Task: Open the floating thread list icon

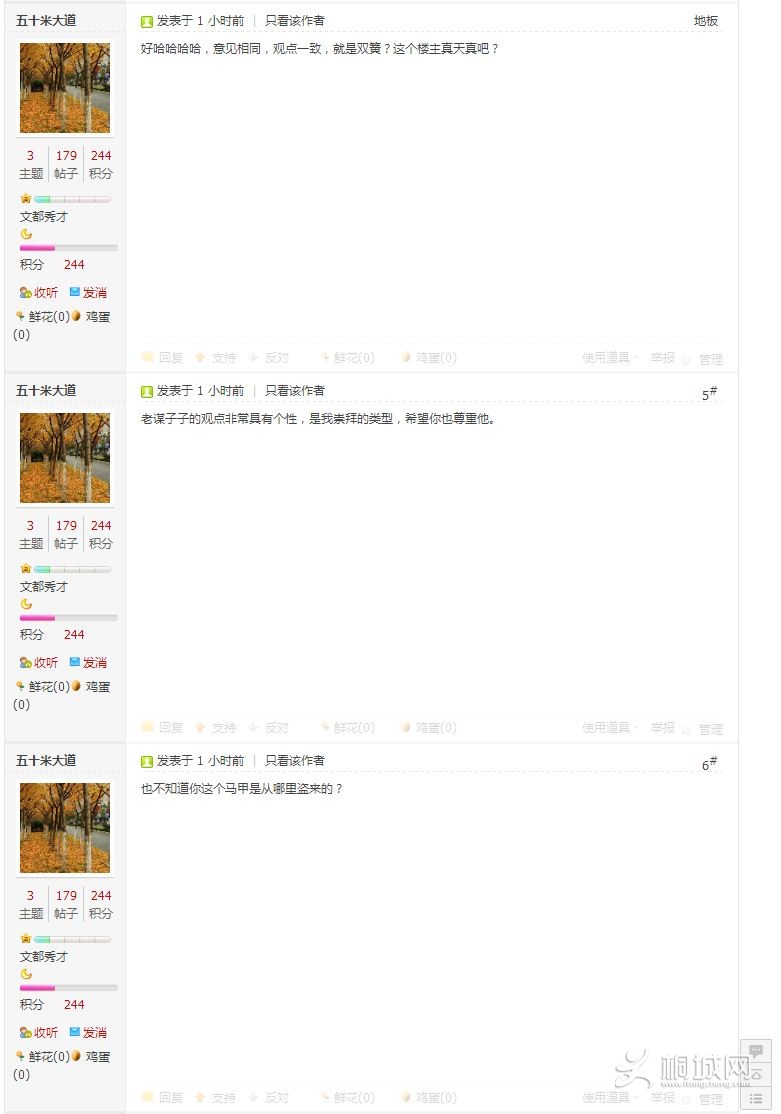Action: pos(756,1099)
